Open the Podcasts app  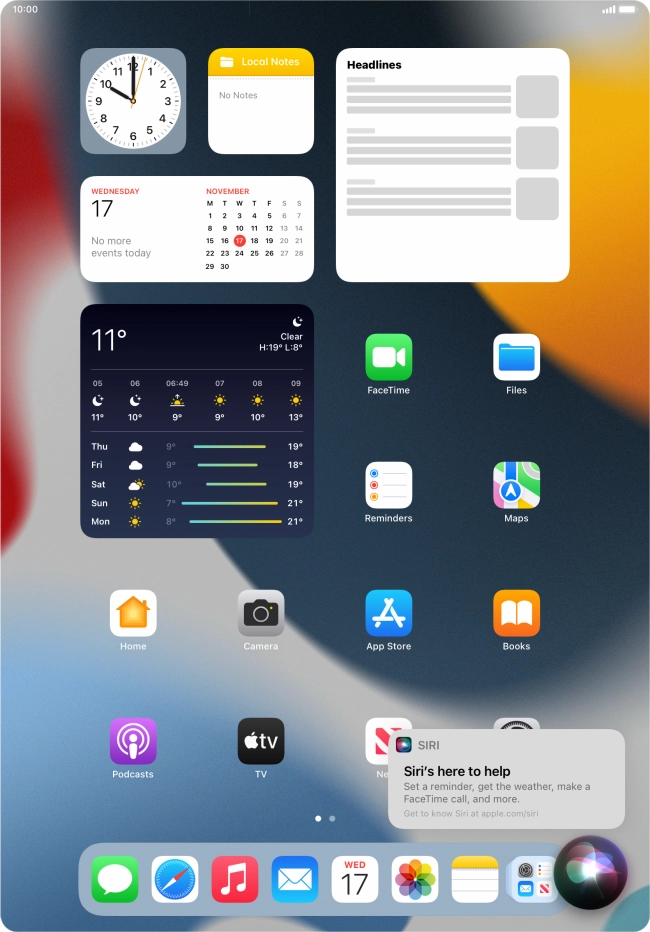[133, 742]
